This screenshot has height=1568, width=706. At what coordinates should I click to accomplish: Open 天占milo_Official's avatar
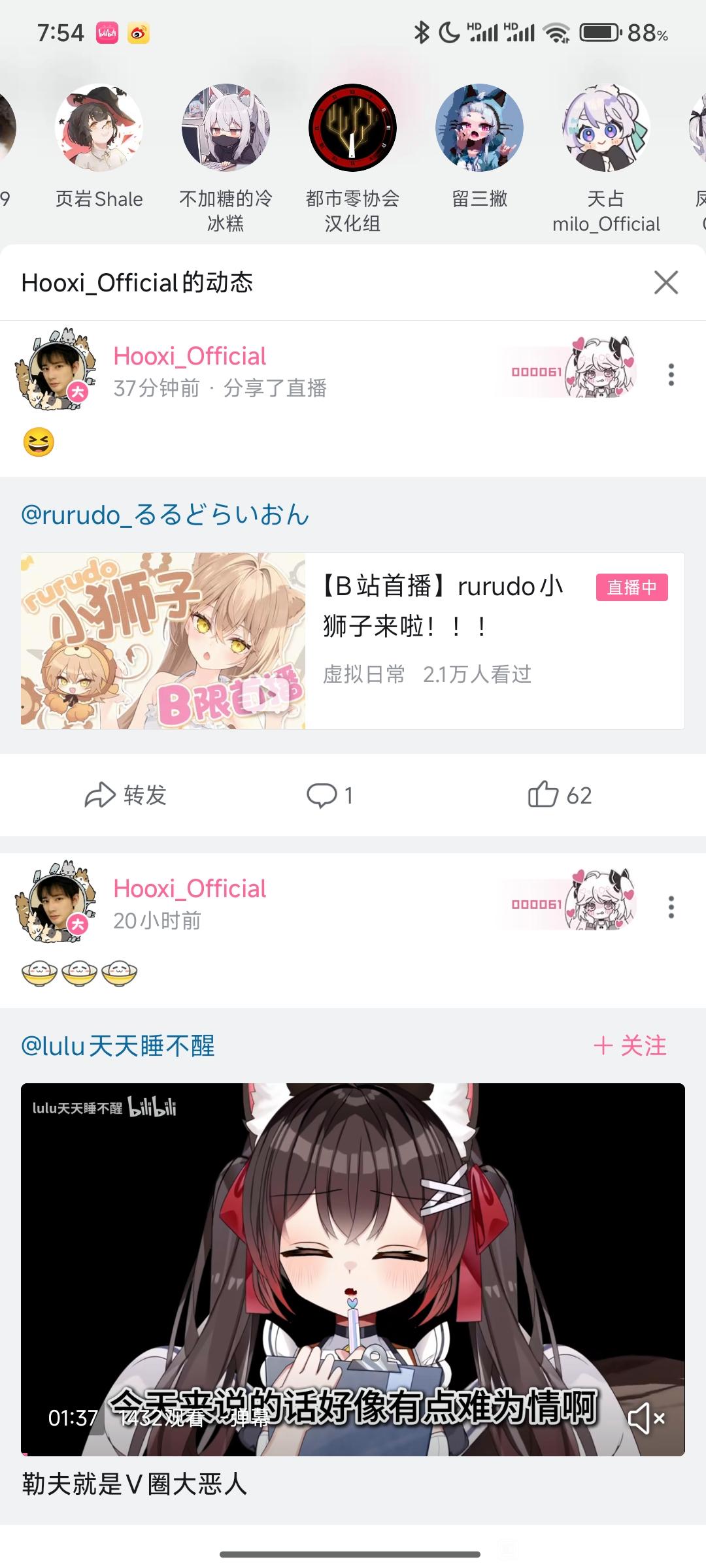(606, 127)
